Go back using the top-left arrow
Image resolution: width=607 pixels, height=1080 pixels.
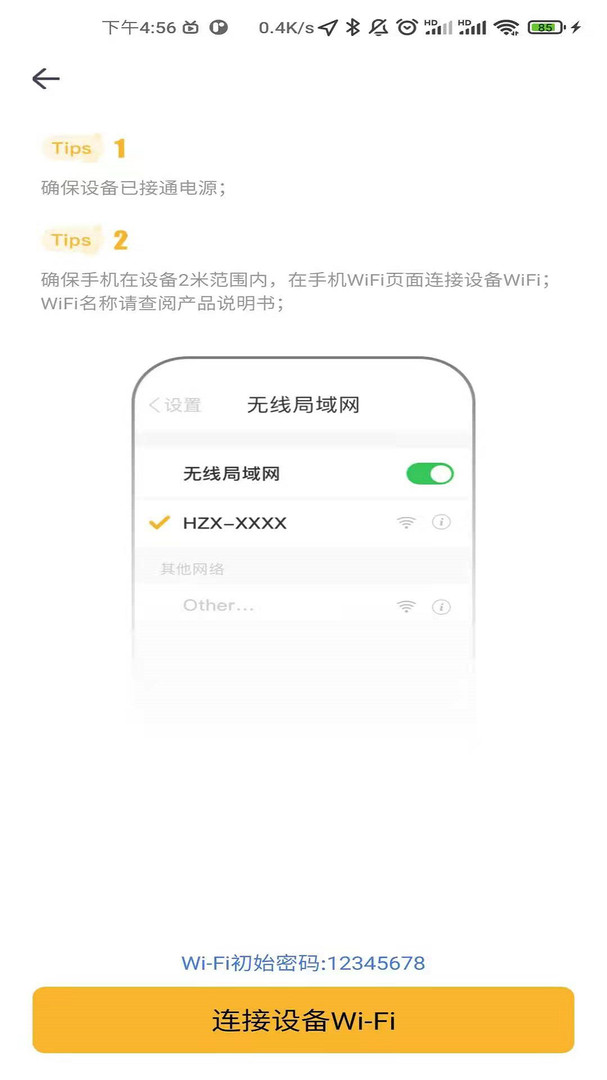coord(46,79)
